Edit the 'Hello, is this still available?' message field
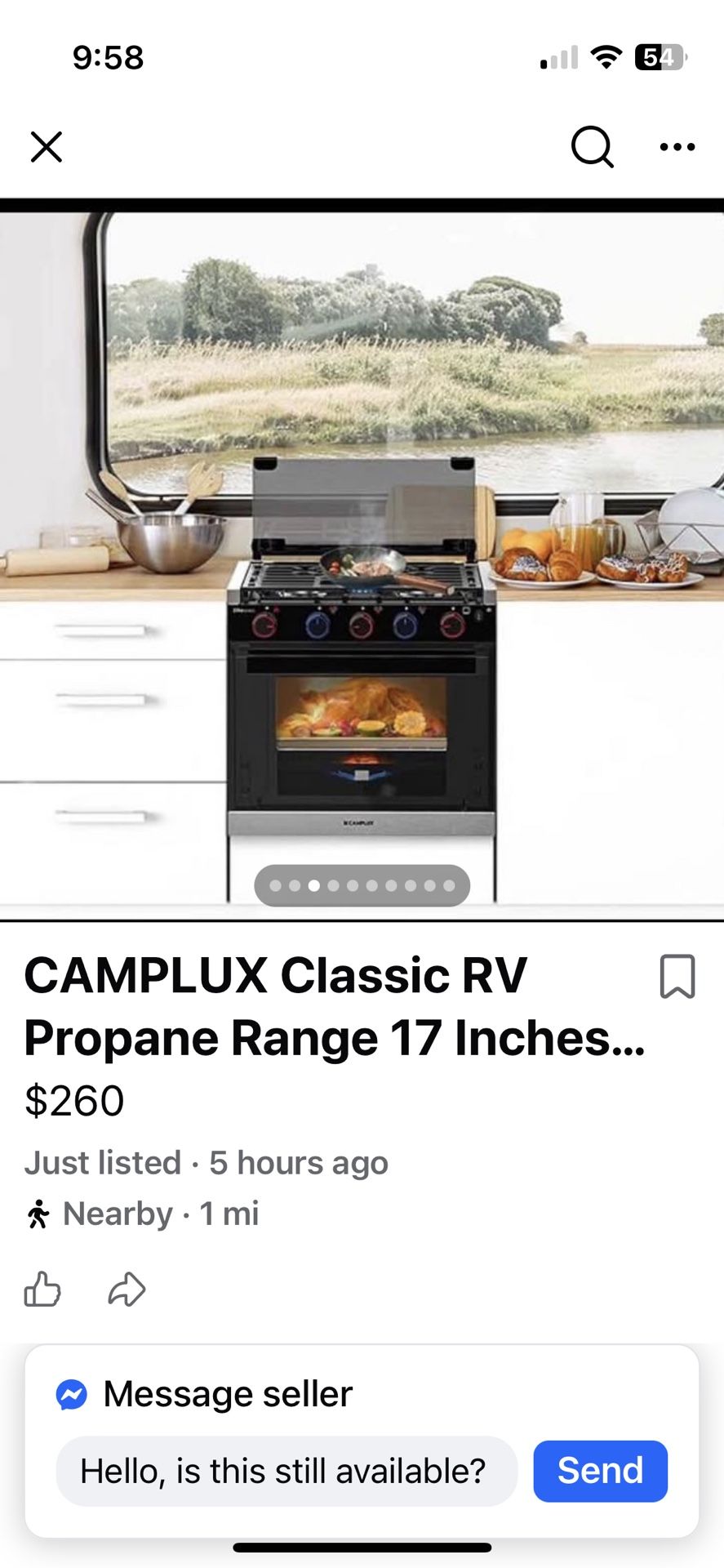Viewport: 724px width, 1568px height. pos(286,1472)
